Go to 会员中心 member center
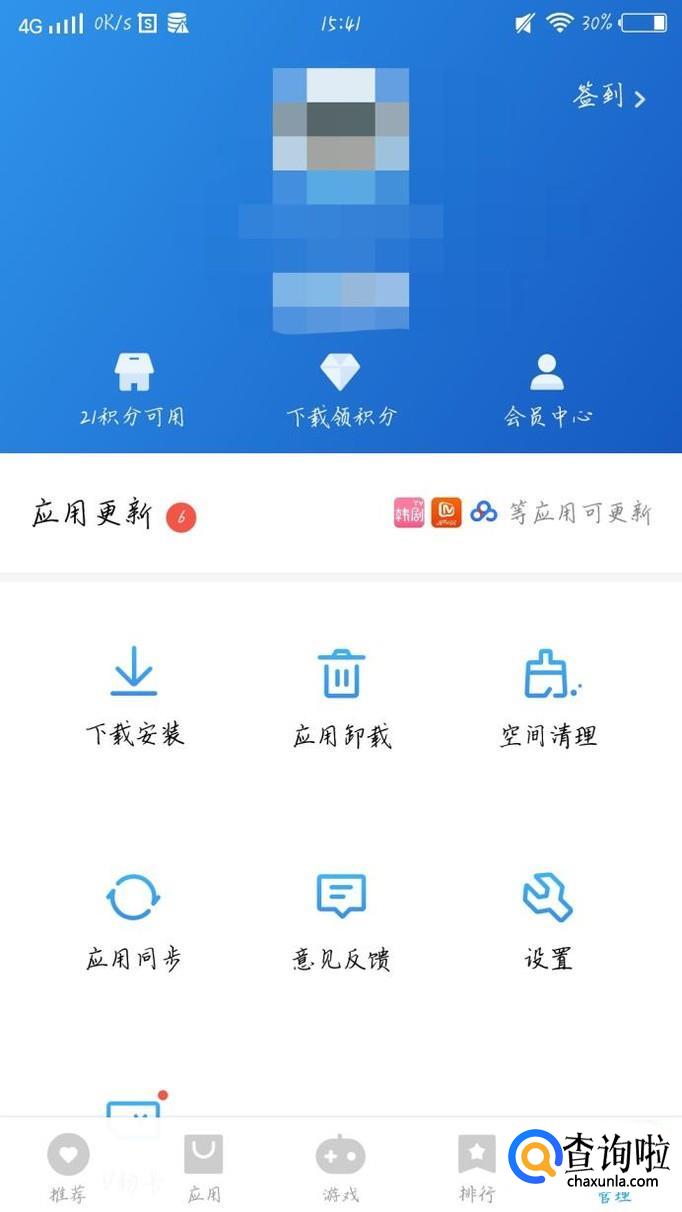682x1212 pixels. click(x=547, y=390)
